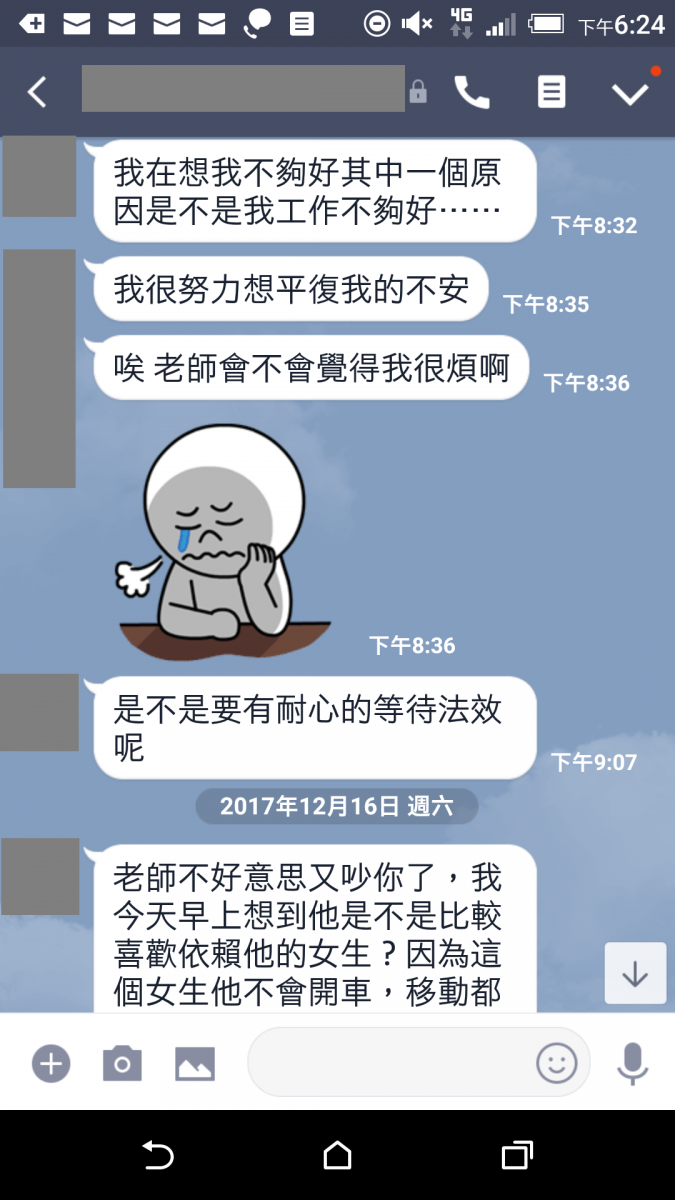Open the plus attachment menu
This screenshot has width=675, height=1200.
coord(51,1063)
